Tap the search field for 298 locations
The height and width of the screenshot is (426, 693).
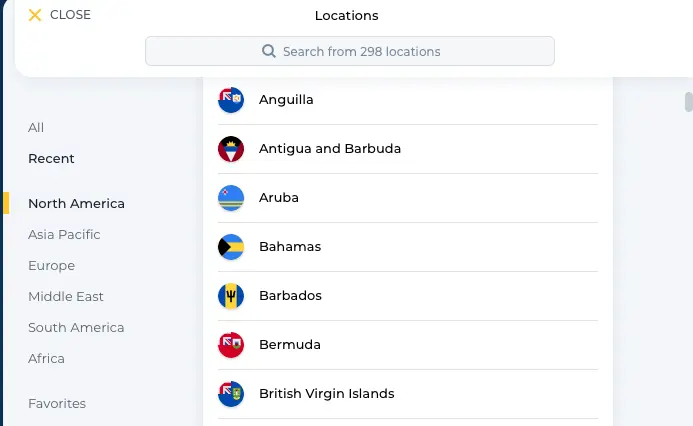[x=350, y=51]
